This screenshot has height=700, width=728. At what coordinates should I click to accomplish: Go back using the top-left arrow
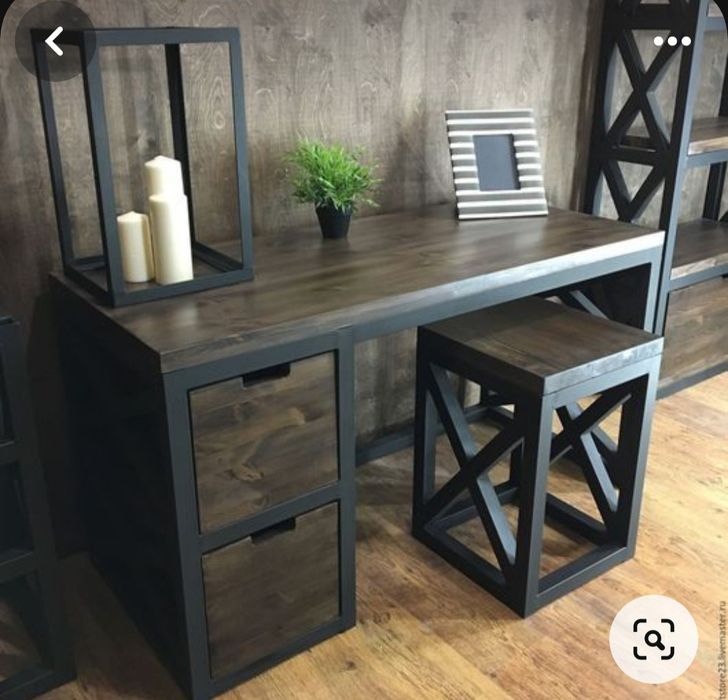[54, 42]
